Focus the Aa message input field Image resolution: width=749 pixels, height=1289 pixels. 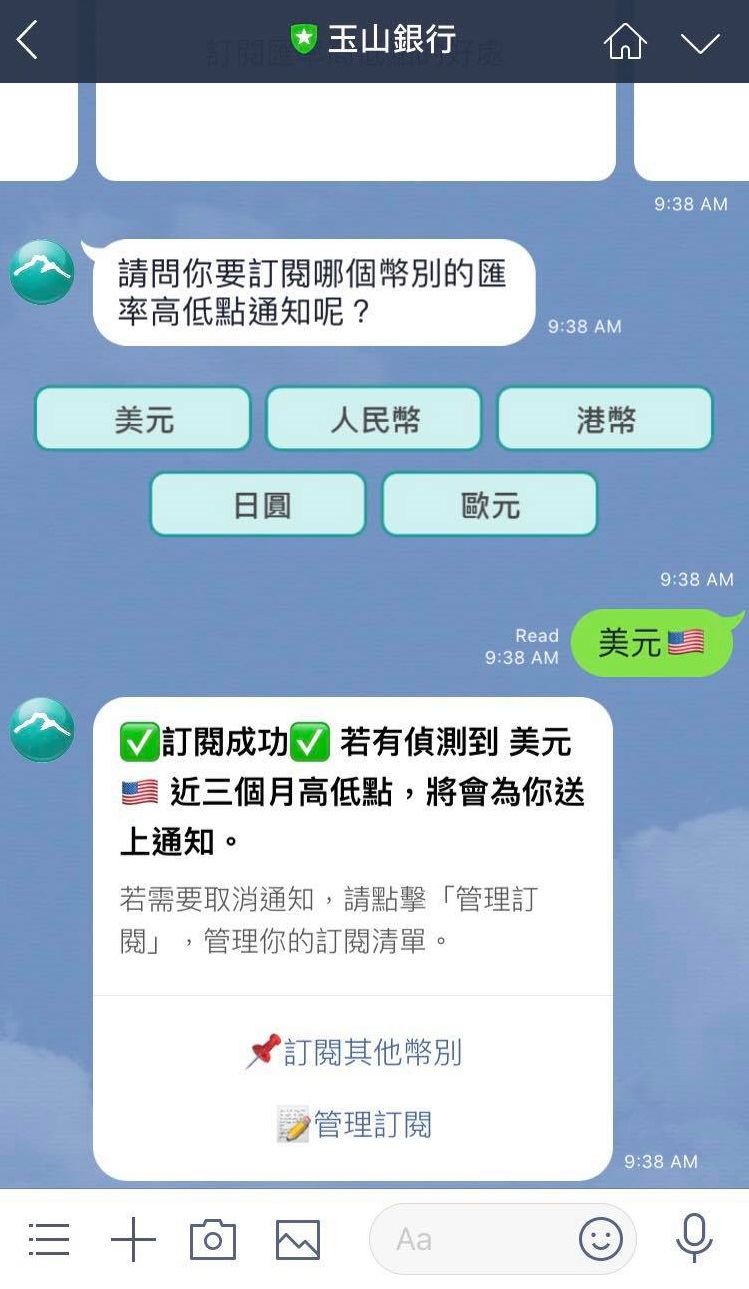click(x=470, y=1240)
